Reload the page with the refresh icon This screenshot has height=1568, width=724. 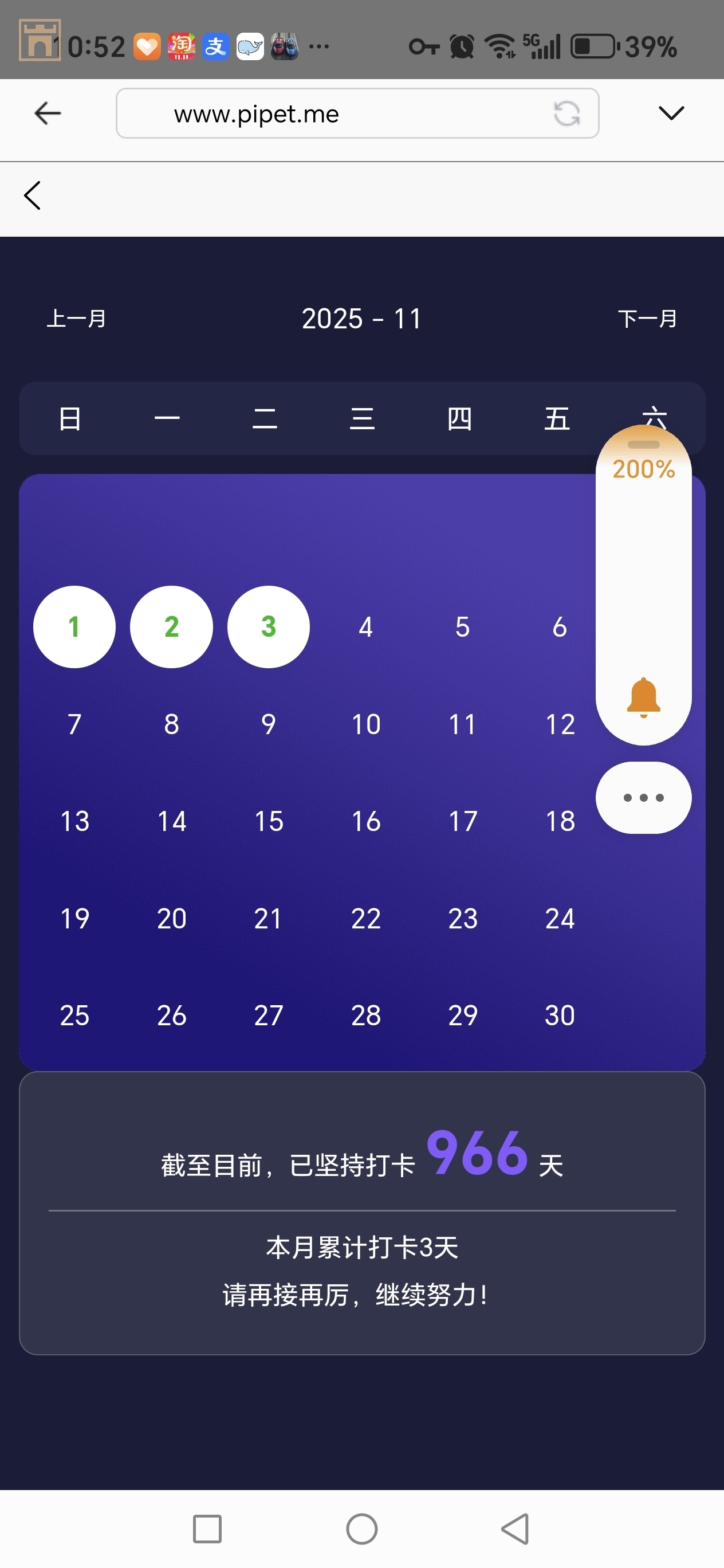pyautogui.click(x=566, y=114)
